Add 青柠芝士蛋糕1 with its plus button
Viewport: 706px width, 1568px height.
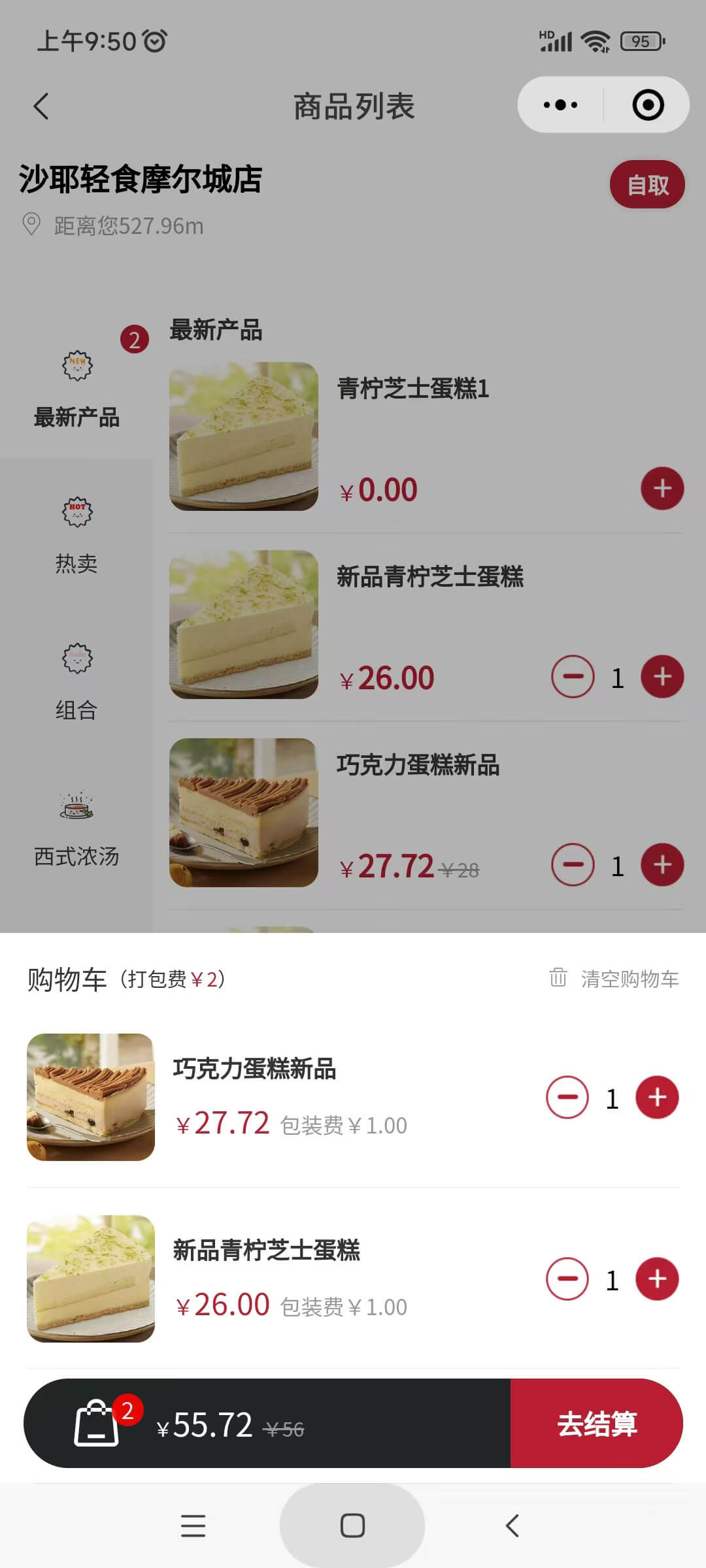pyautogui.click(x=662, y=487)
